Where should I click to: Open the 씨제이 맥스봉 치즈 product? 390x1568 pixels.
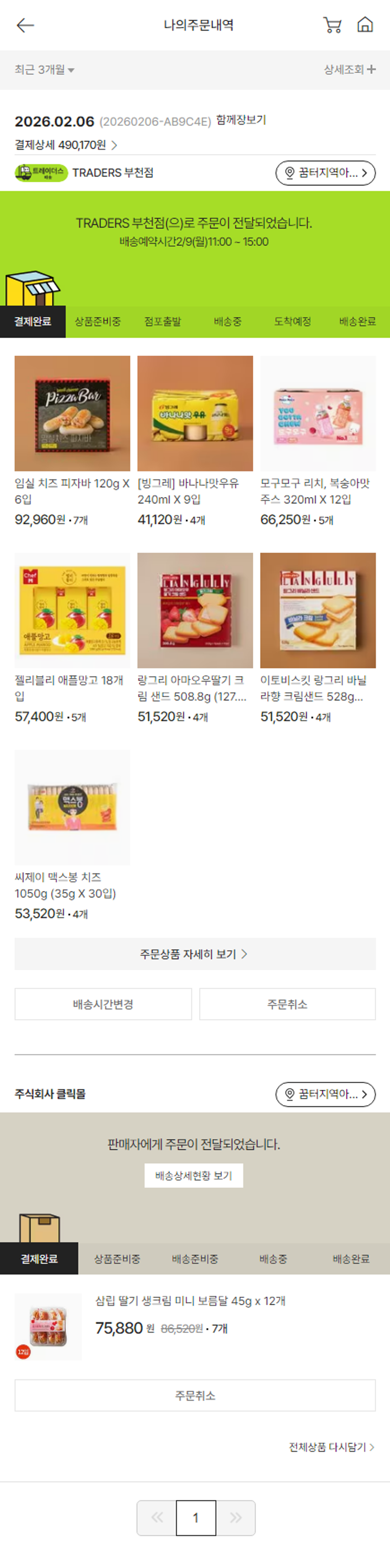click(72, 807)
